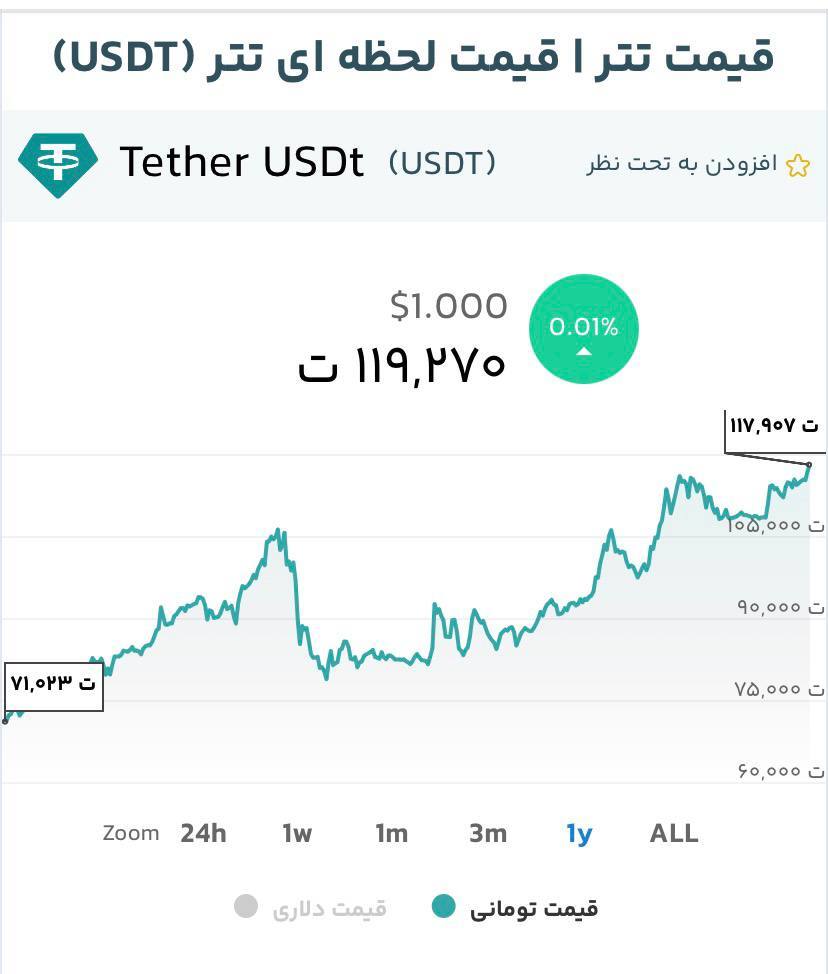Select the ALL time range
This screenshot has width=828, height=974.
pos(673,832)
